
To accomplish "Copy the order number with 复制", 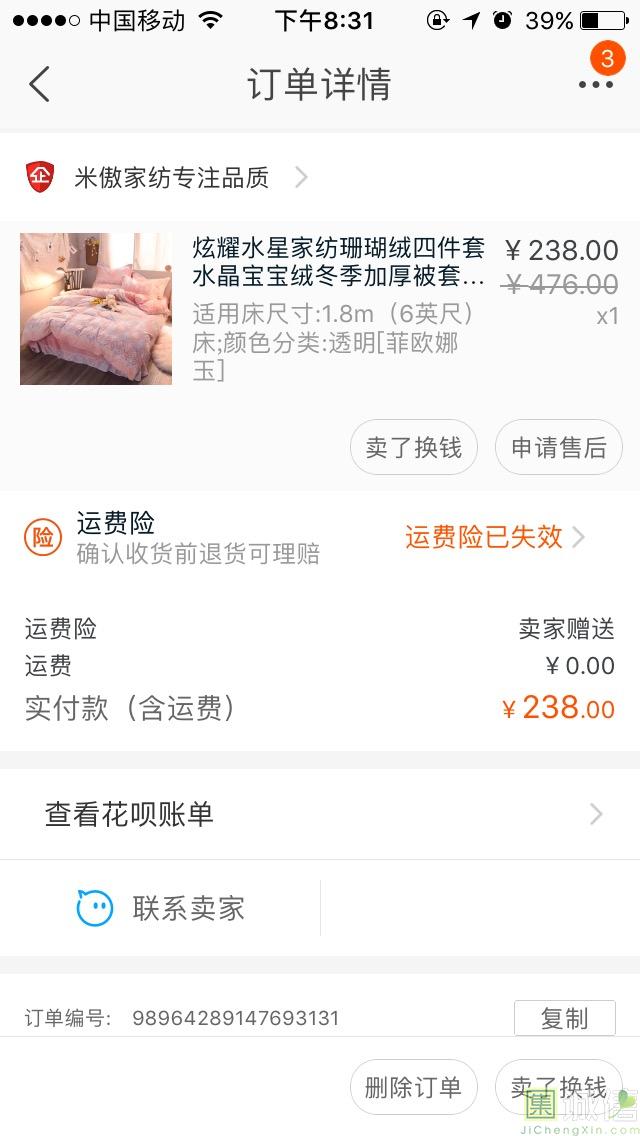I will coord(564,1018).
